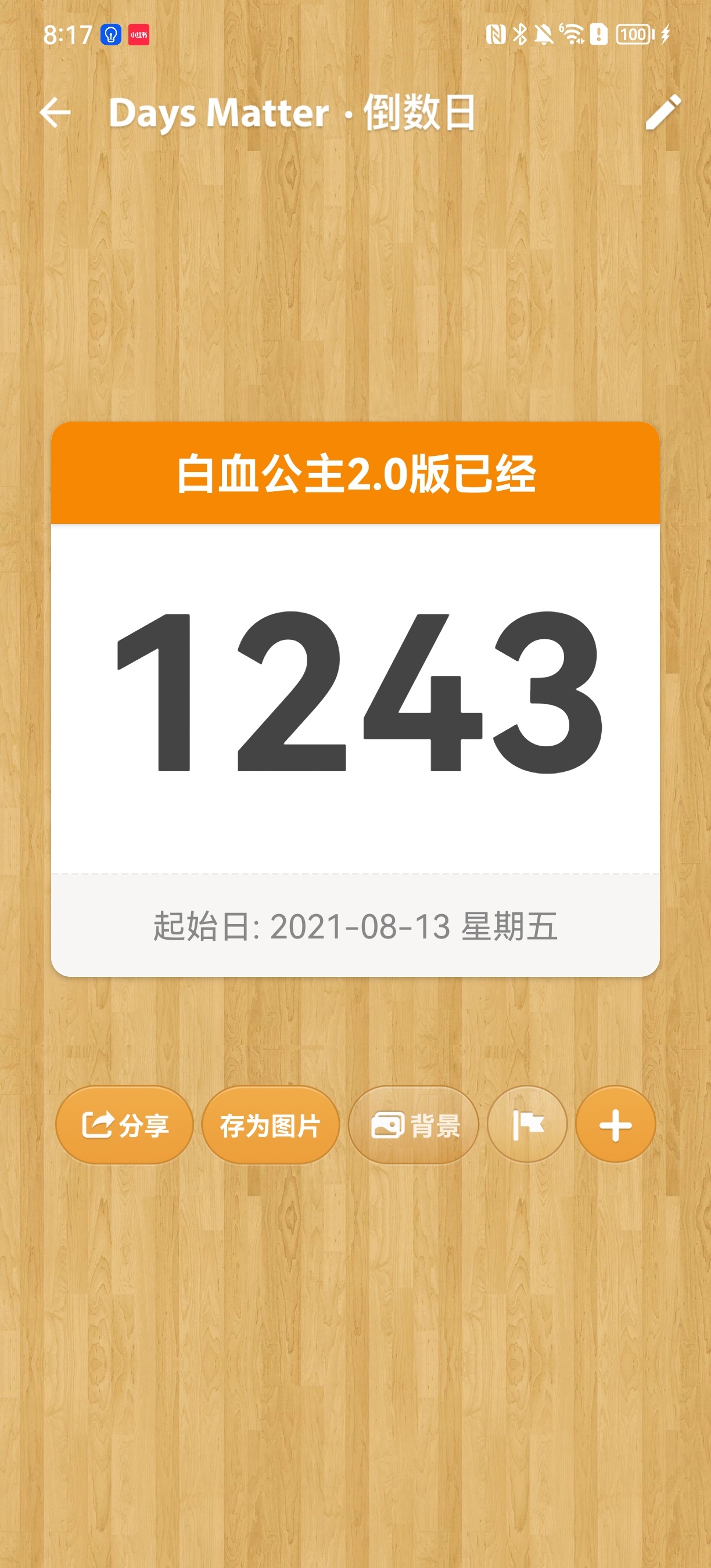
Task: Change the background via 背景
Action: tap(414, 1125)
